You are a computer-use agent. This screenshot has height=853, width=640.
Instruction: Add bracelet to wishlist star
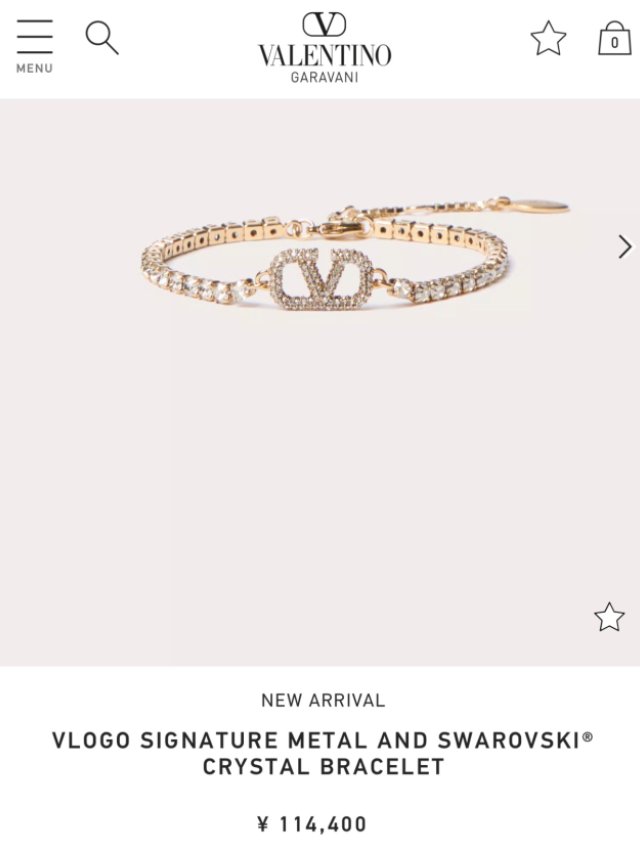tap(609, 617)
